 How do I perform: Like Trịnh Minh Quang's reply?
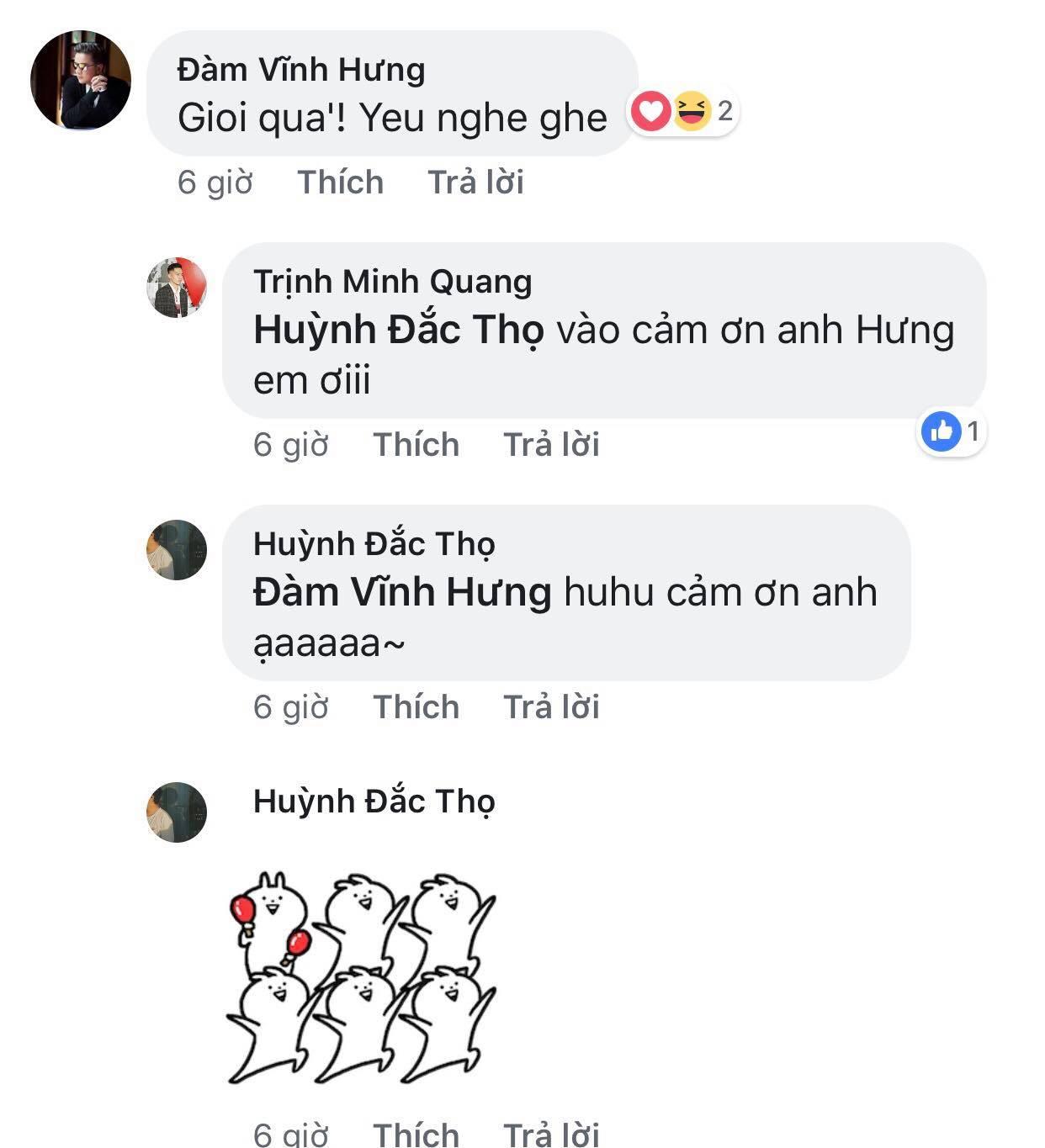pos(416,445)
